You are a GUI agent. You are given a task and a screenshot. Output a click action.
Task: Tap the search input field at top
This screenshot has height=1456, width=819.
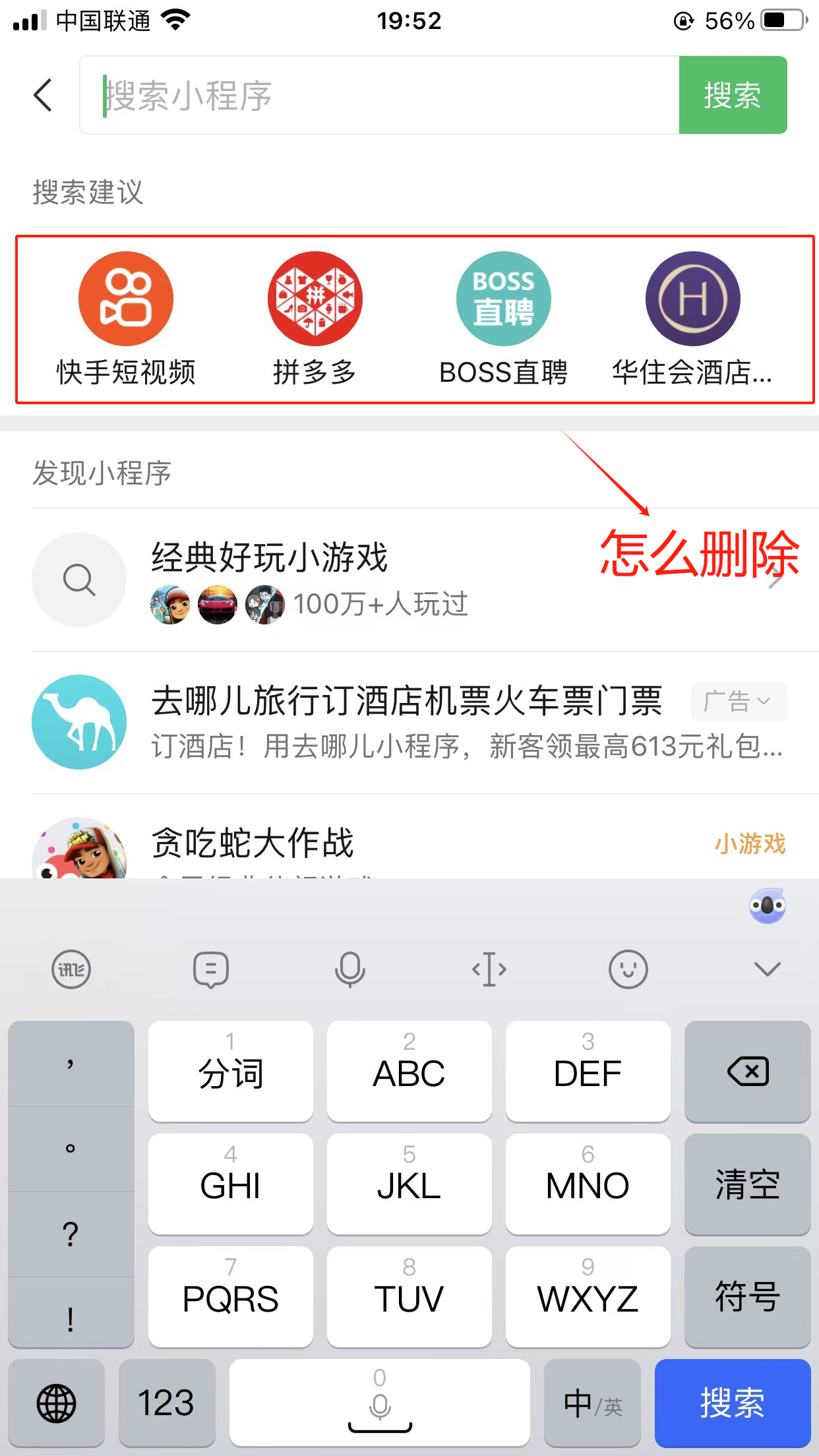[x=369, y=94]
